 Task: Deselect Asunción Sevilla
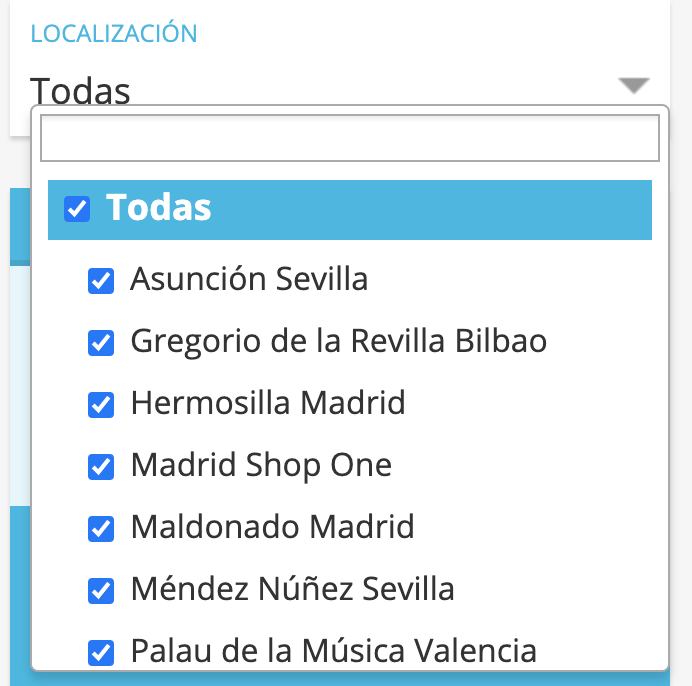101,281
